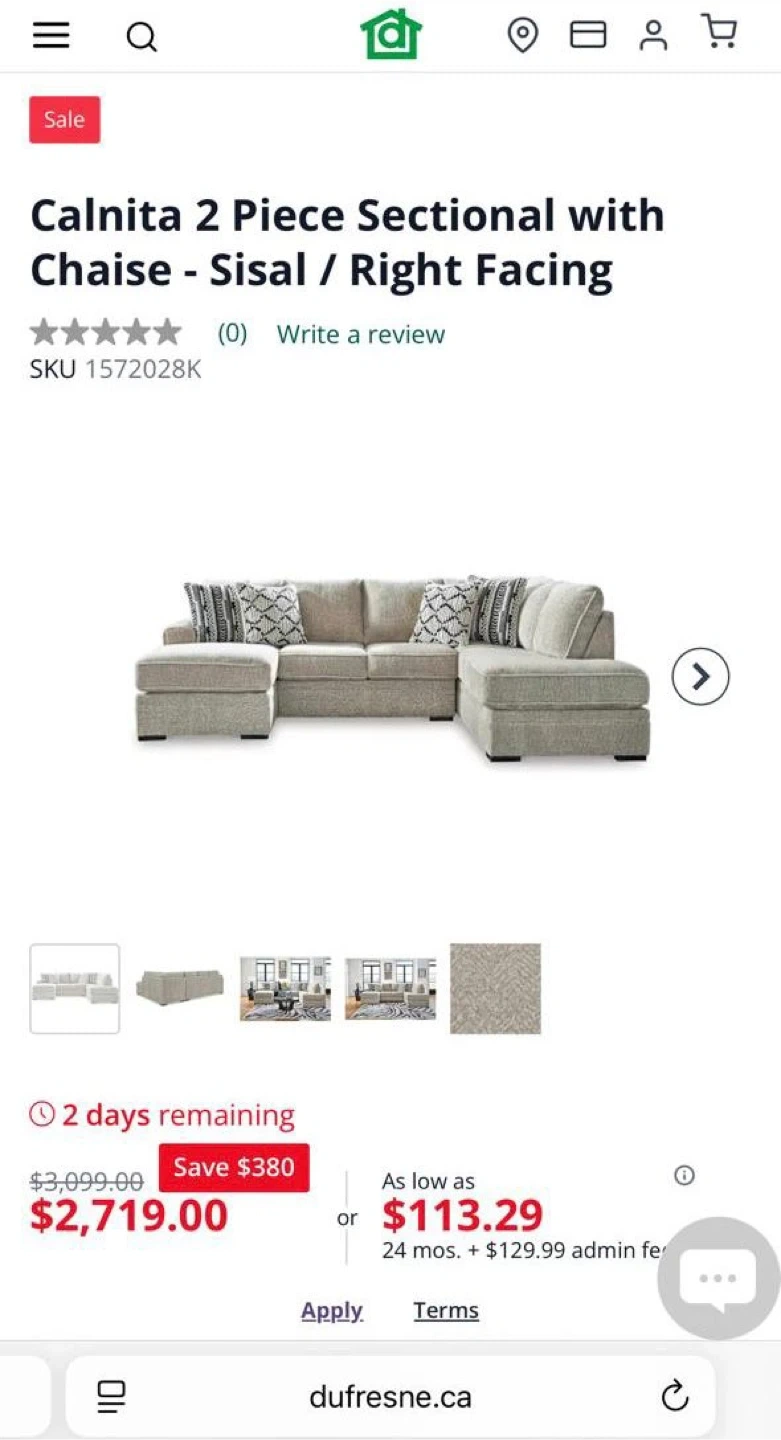This screenshot has height=1440, width=781.
Task: Open the search icon
Action: coord(141,37)
